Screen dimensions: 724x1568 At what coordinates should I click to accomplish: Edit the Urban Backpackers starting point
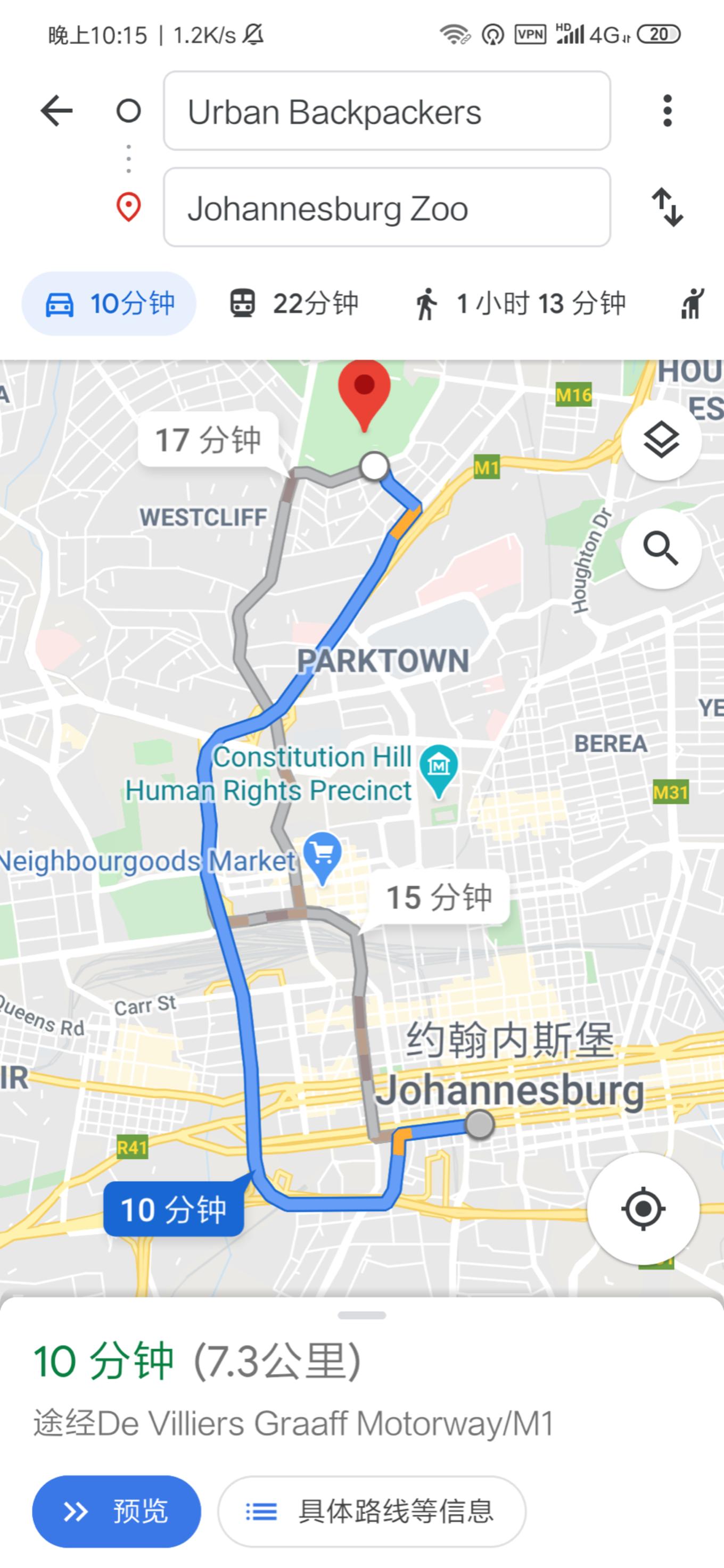(386, 111)
